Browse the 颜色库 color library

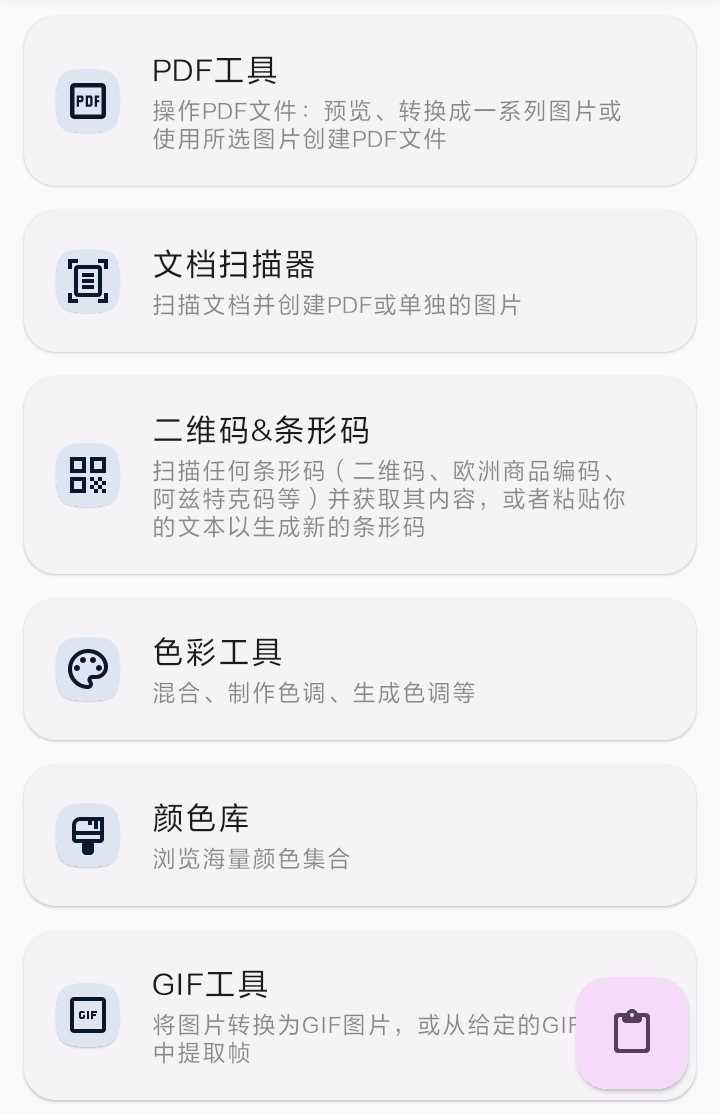(x=360, y=835)
